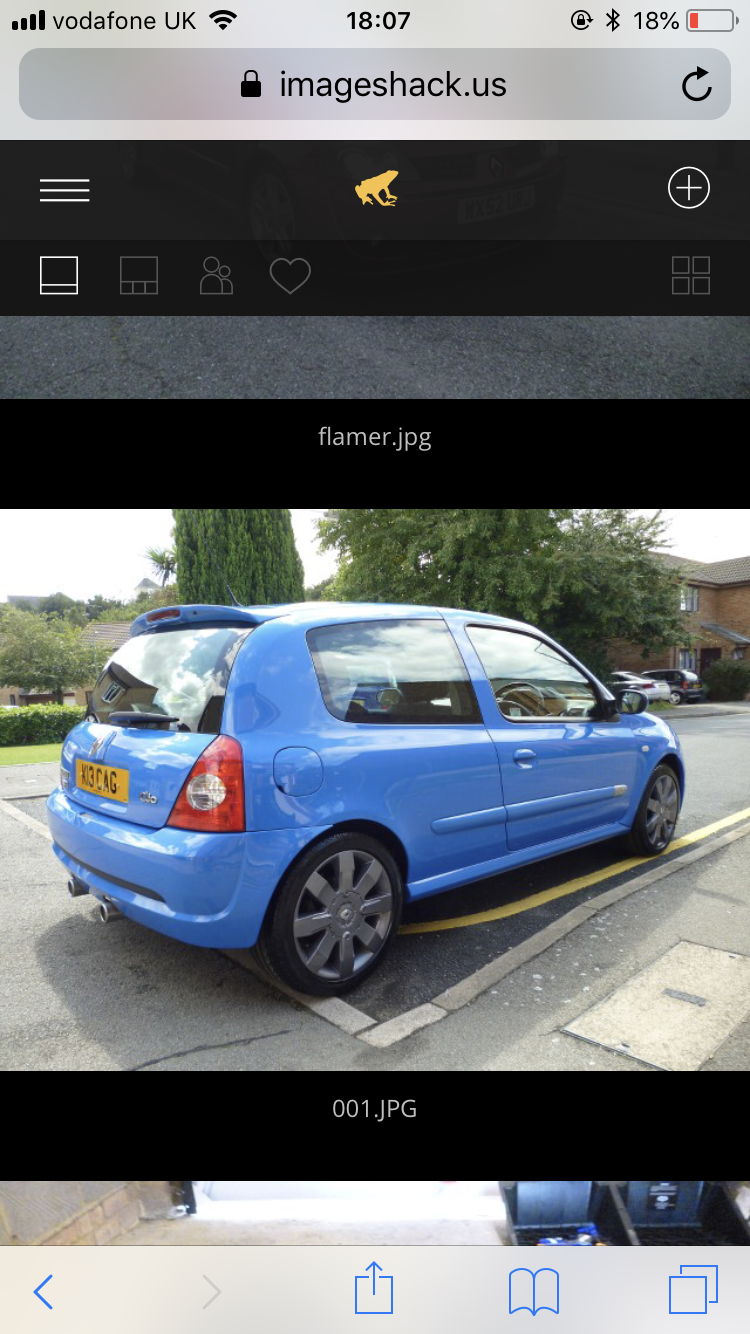
Task: Open the 001.JPG blue car image
Action: tap(375, 790)
